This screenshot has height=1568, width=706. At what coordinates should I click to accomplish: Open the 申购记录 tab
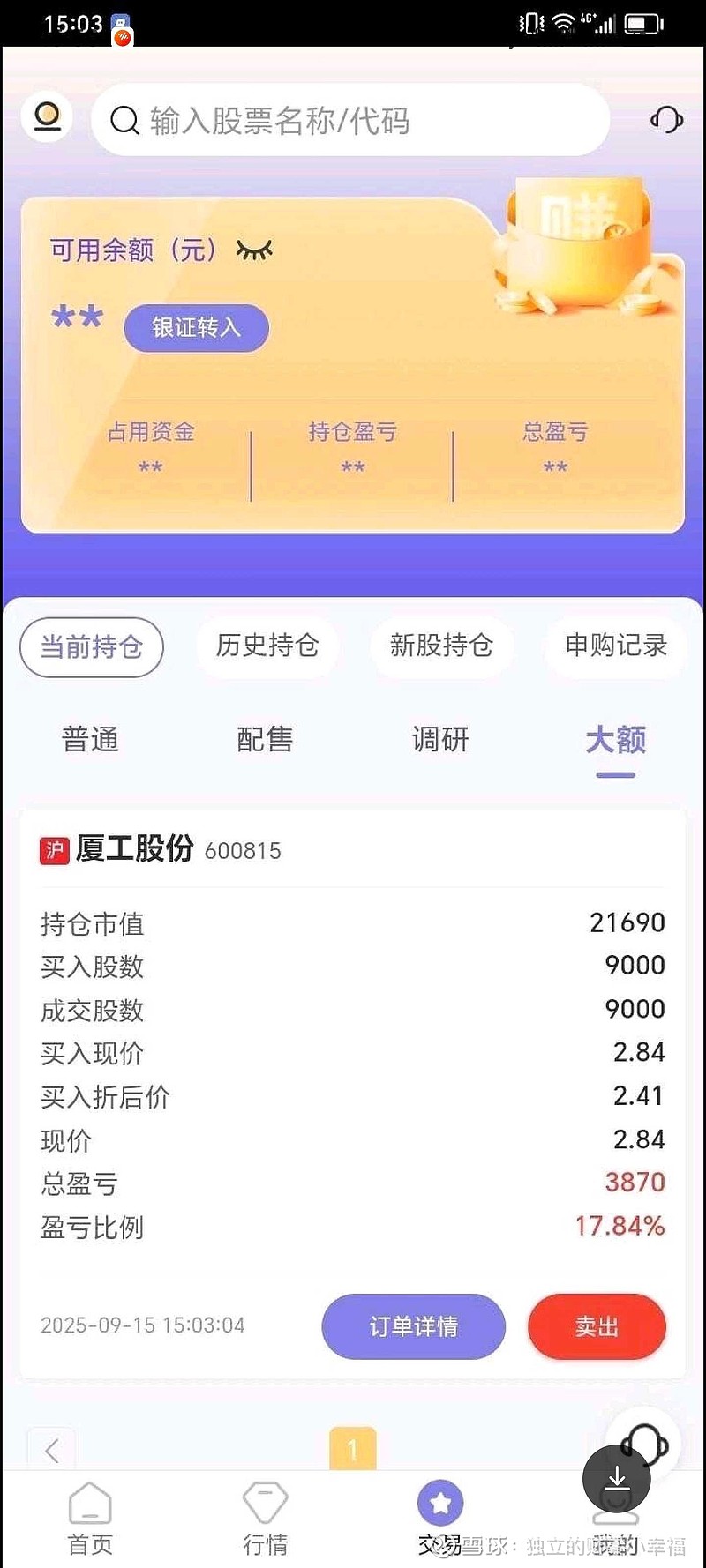[x=617, y=646]
